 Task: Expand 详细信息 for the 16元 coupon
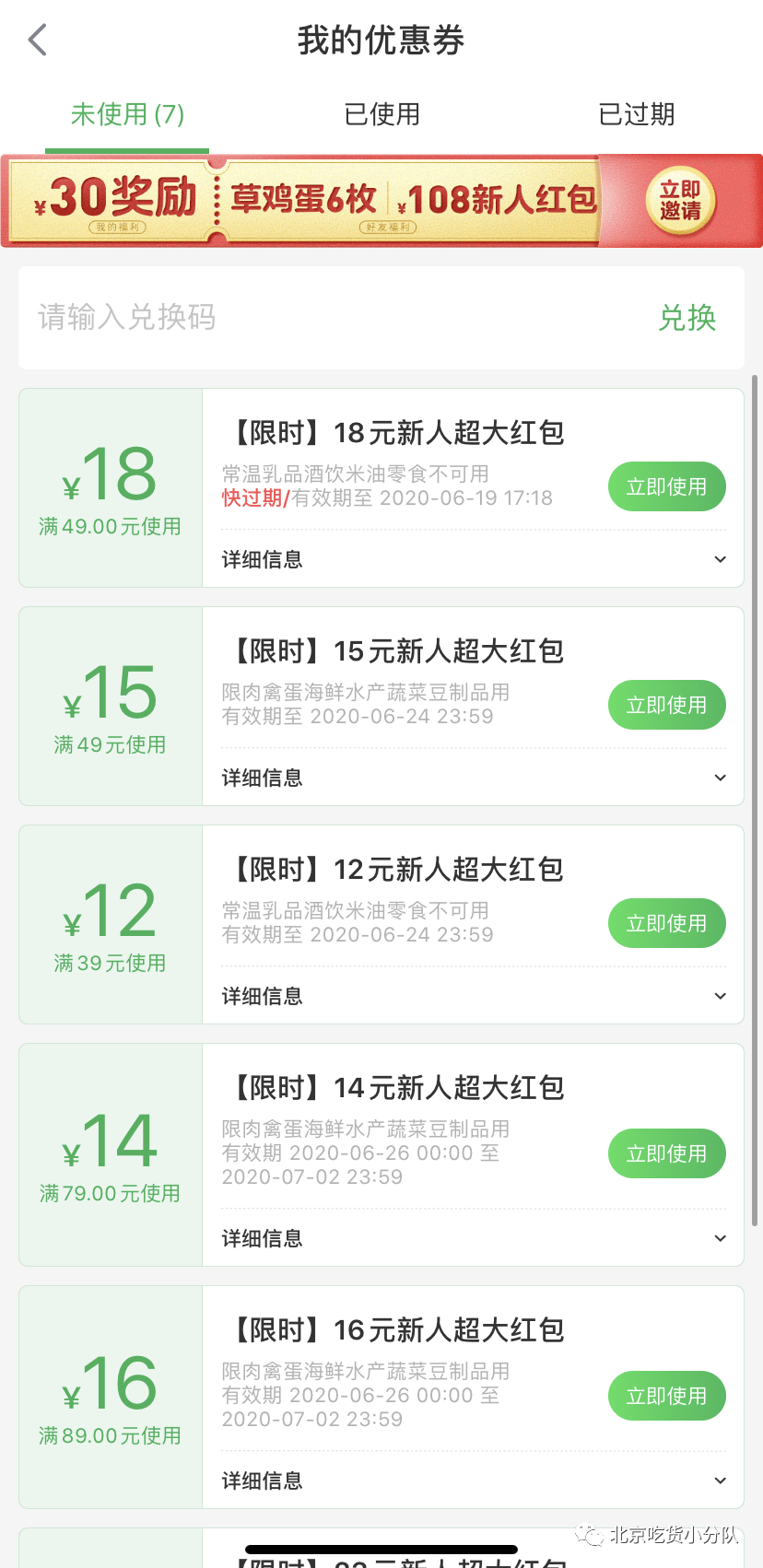pyautogui.click(x=474, y=1480)
